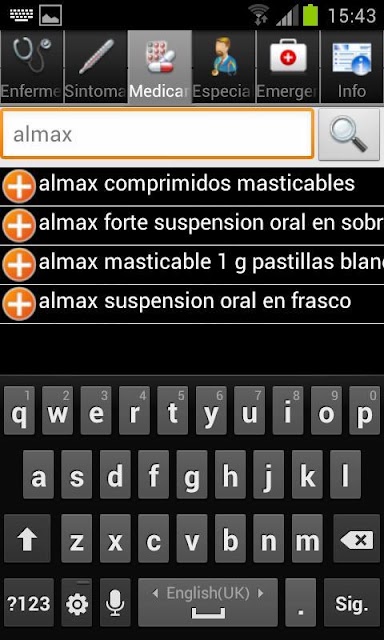
Task: Open the Sintomas tab
Action: click(96, 67)
